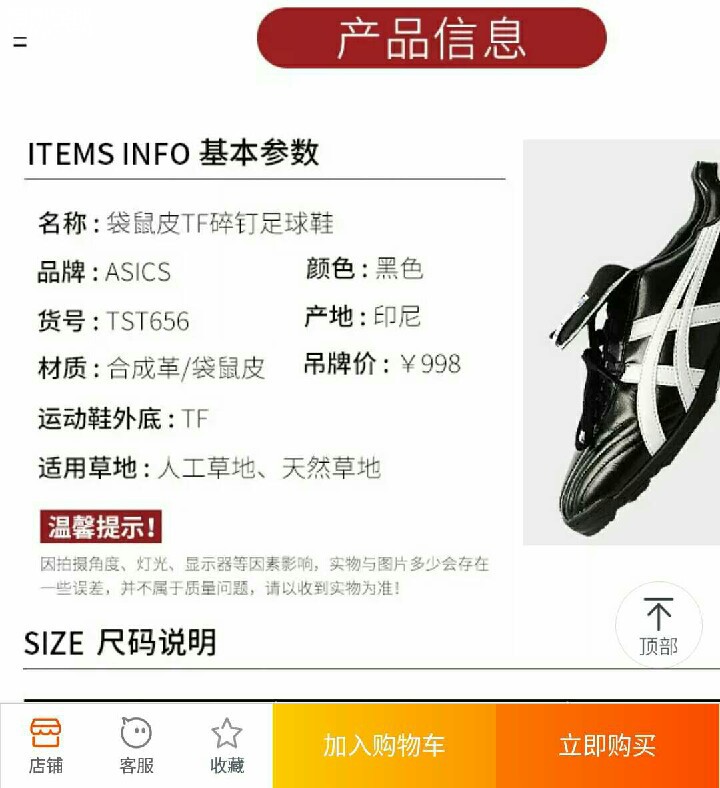Add this item to favorites (收藏)

pos(227,746)
